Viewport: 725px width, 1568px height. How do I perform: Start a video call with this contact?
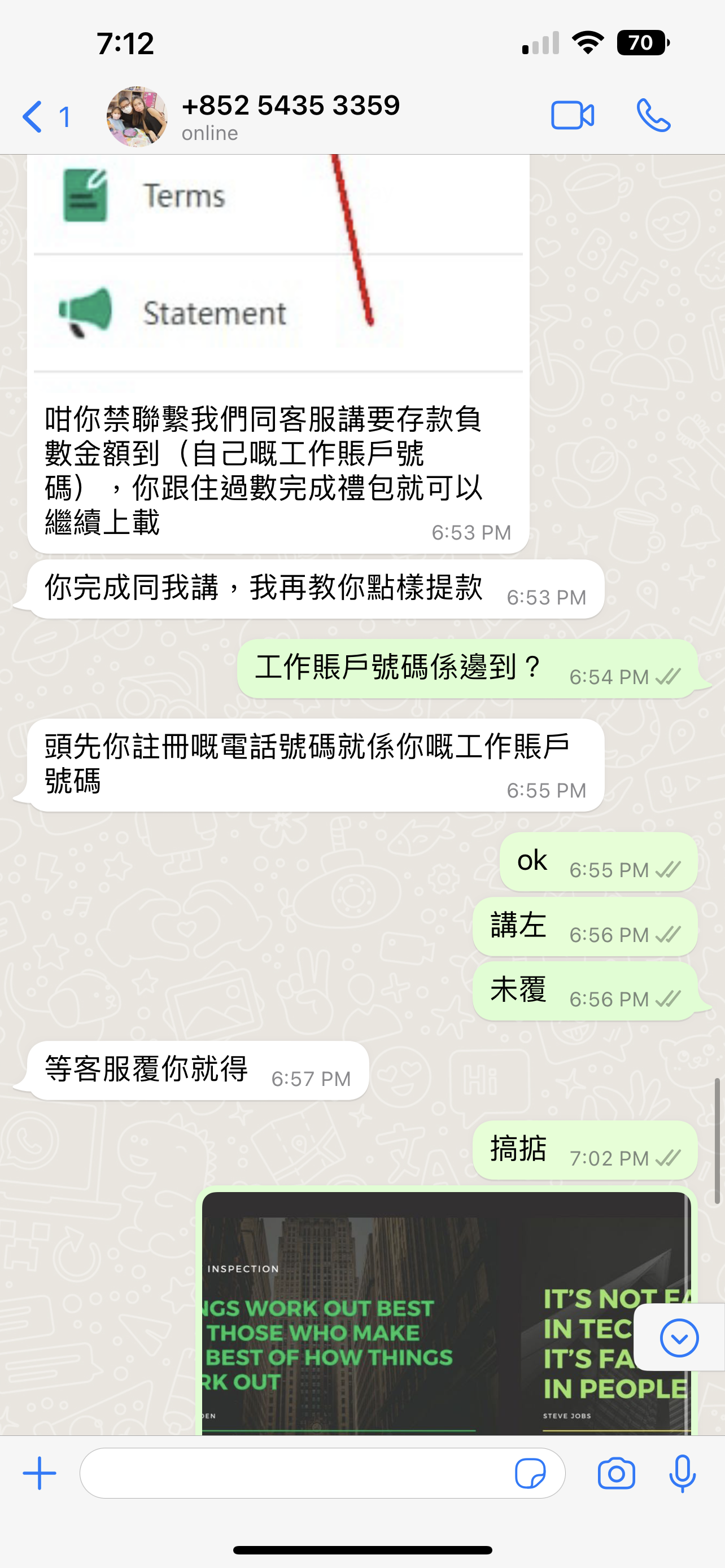click(572, 116)
